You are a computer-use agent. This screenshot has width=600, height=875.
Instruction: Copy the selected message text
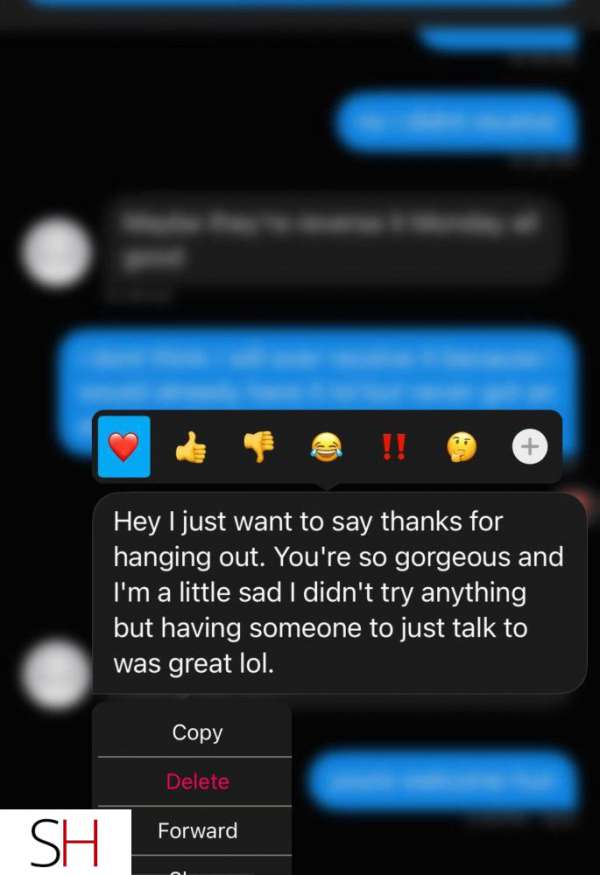[x=197, y=732]
